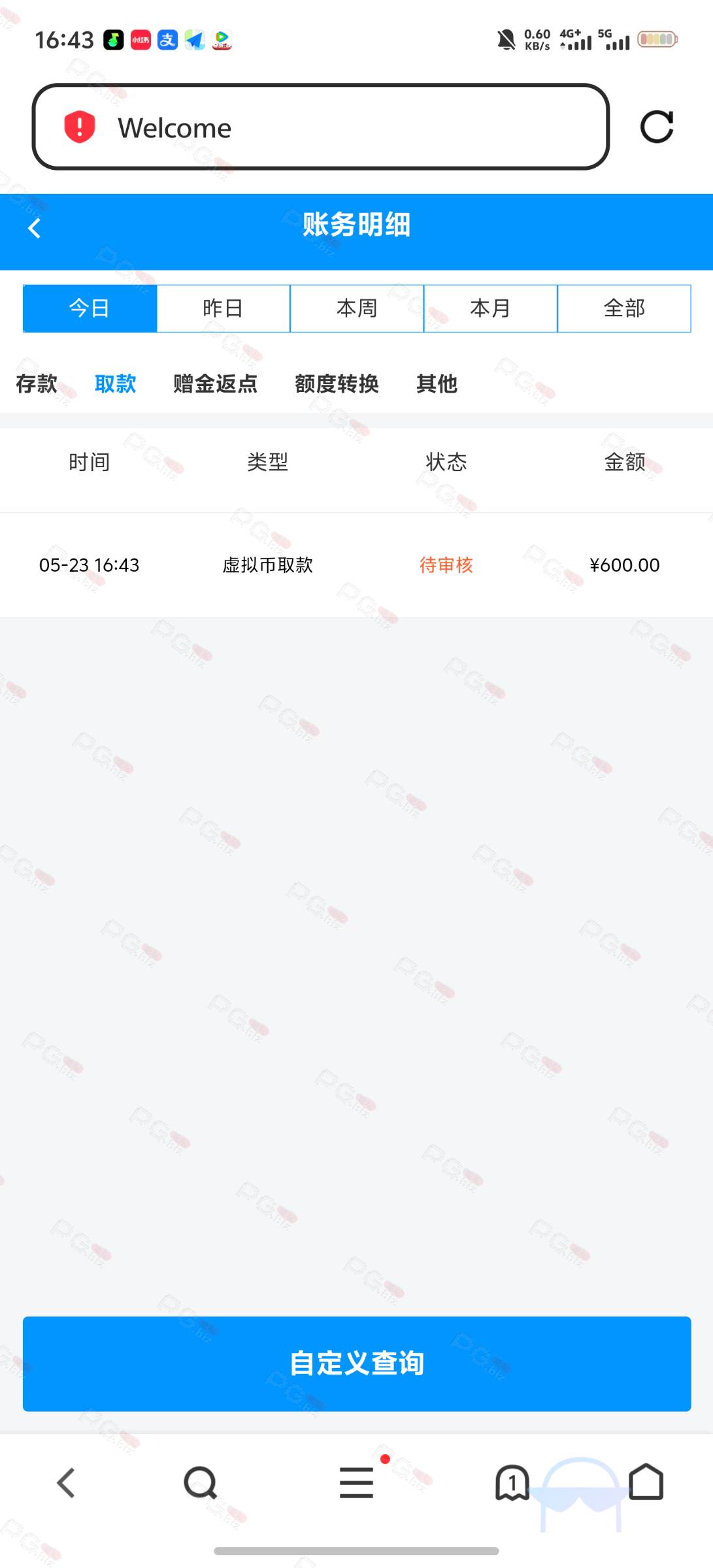Go back from 账务明细 page
Viewport: 713px width, 1568px height.
[x=34, y=228]
